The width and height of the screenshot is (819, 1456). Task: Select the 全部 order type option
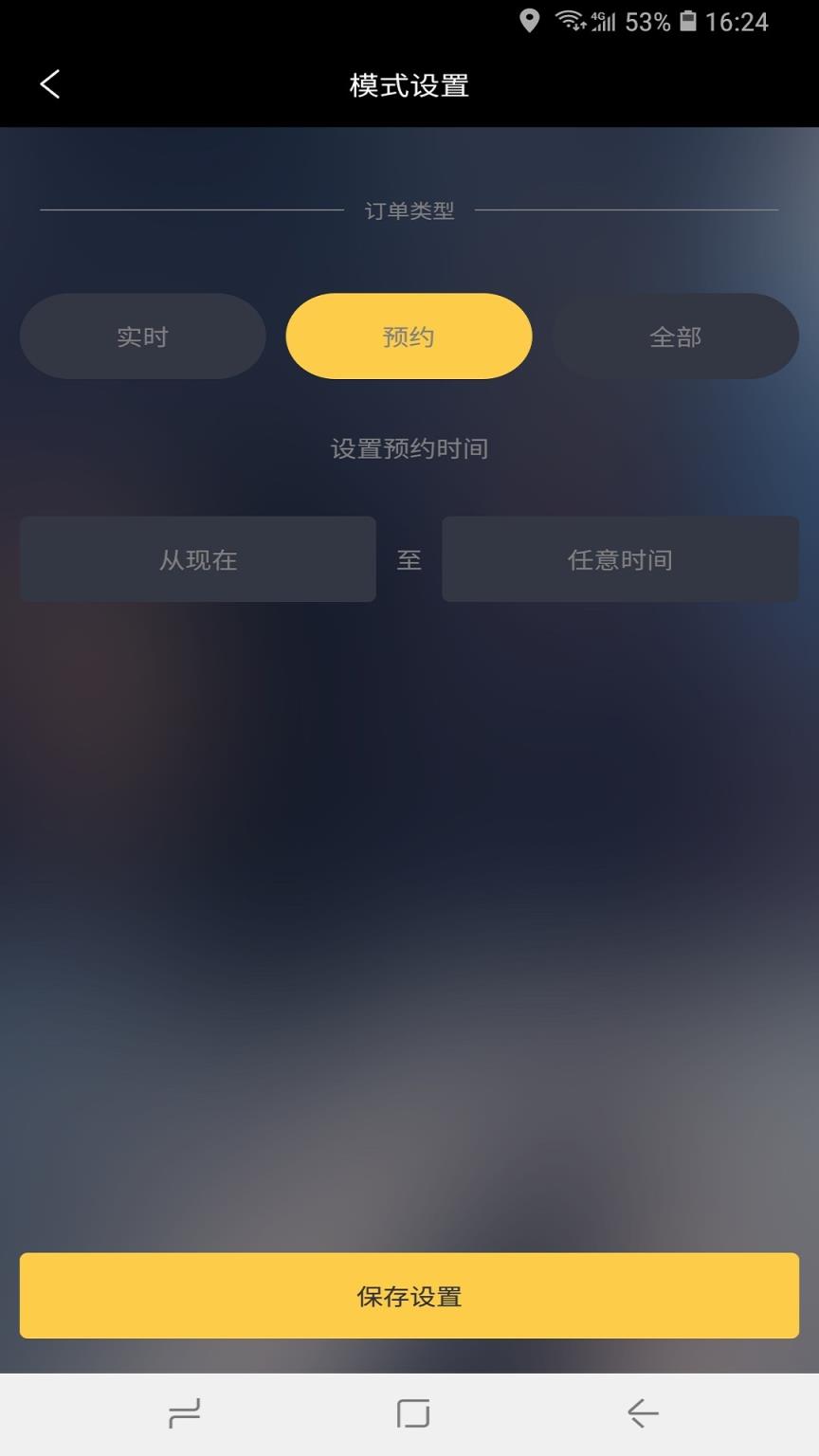click(675, 336)
